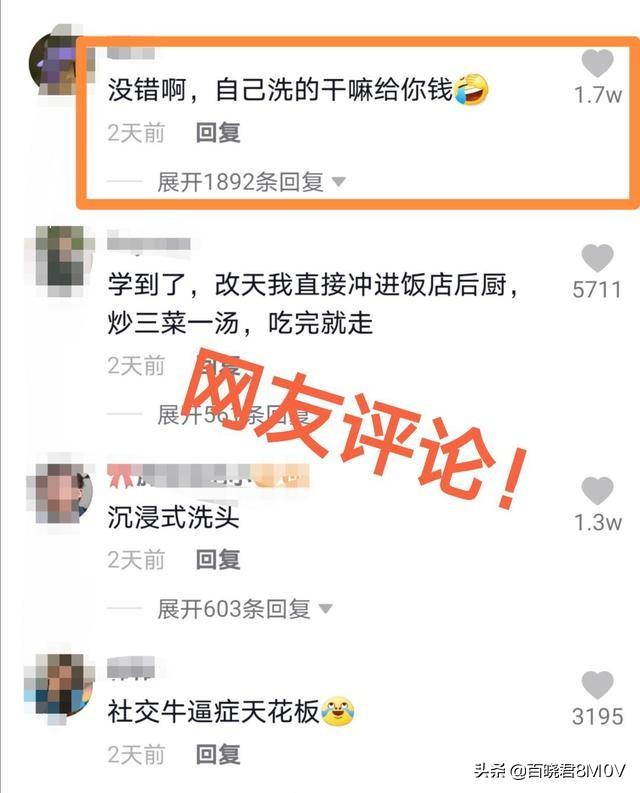This screenshot has height=793, width=640.
Task: Reply to the '社交牛逼症天花板' comment
Action: (218, 753)
